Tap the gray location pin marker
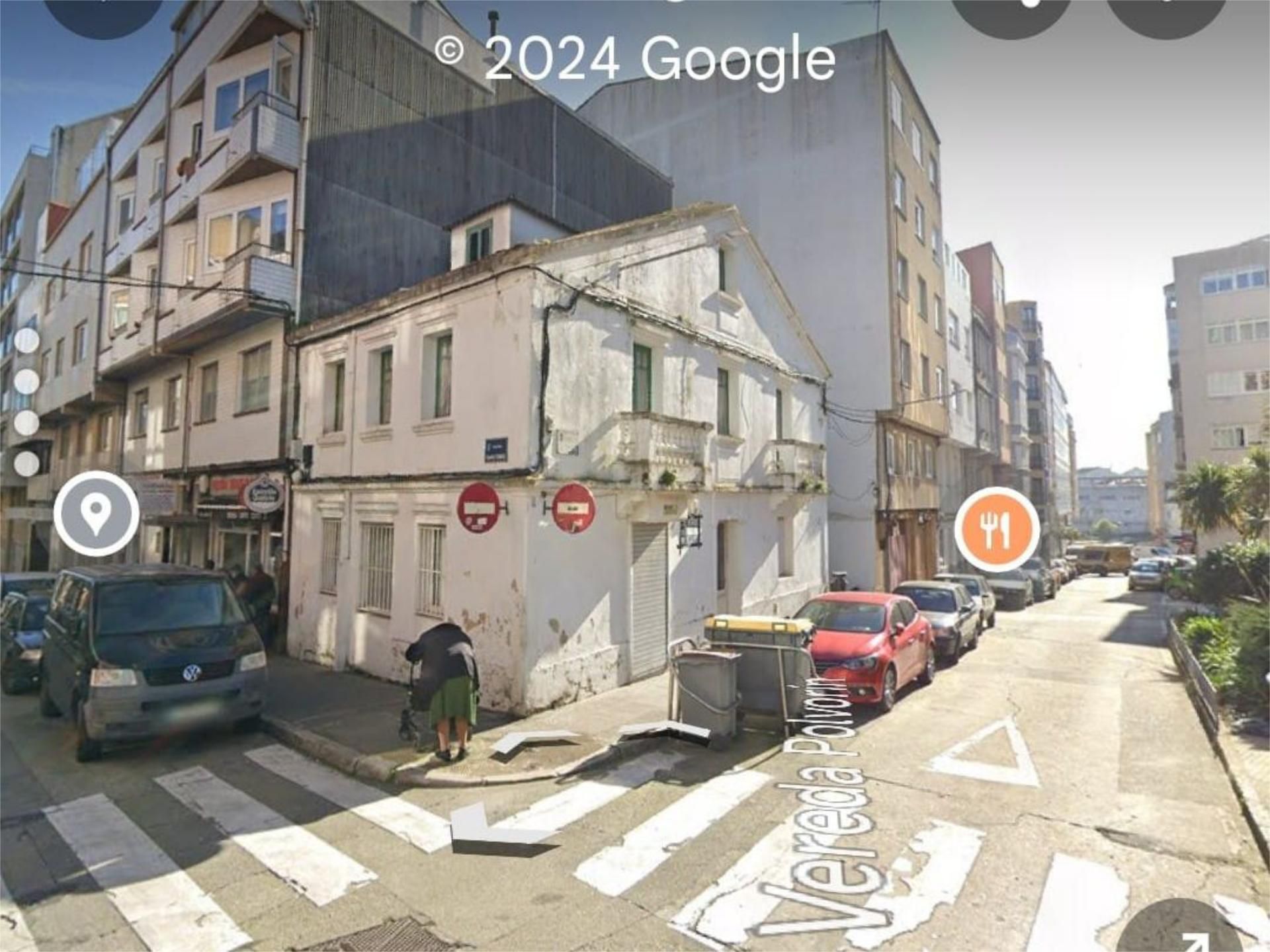Viewport: 1270px width, 952px height. (x=97, y=514)
